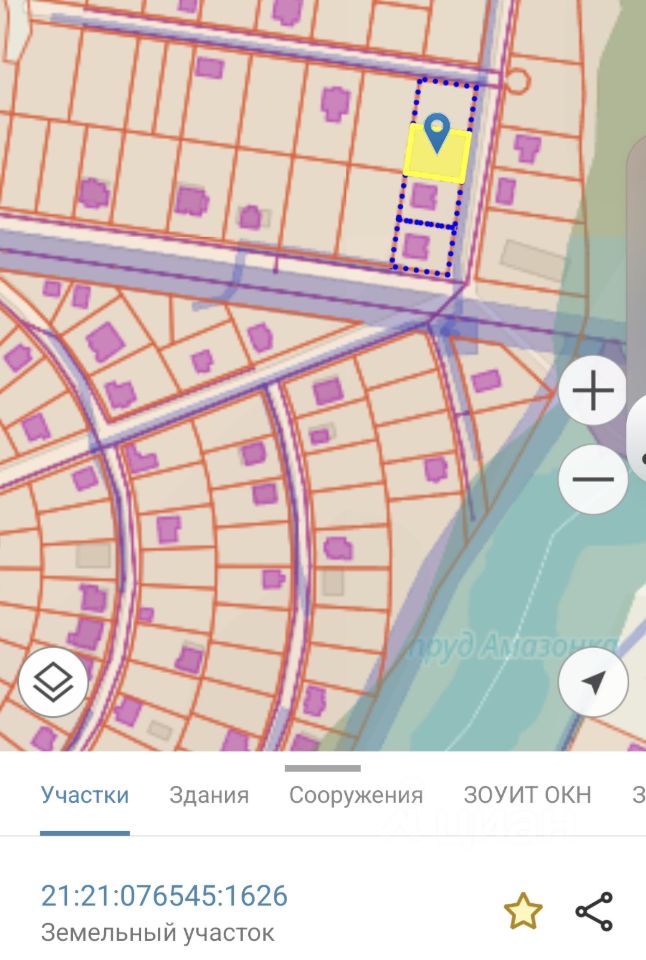This screenshot has height=960, width=646.
Task: Open the map layers selector
Action: click(53, 683)
